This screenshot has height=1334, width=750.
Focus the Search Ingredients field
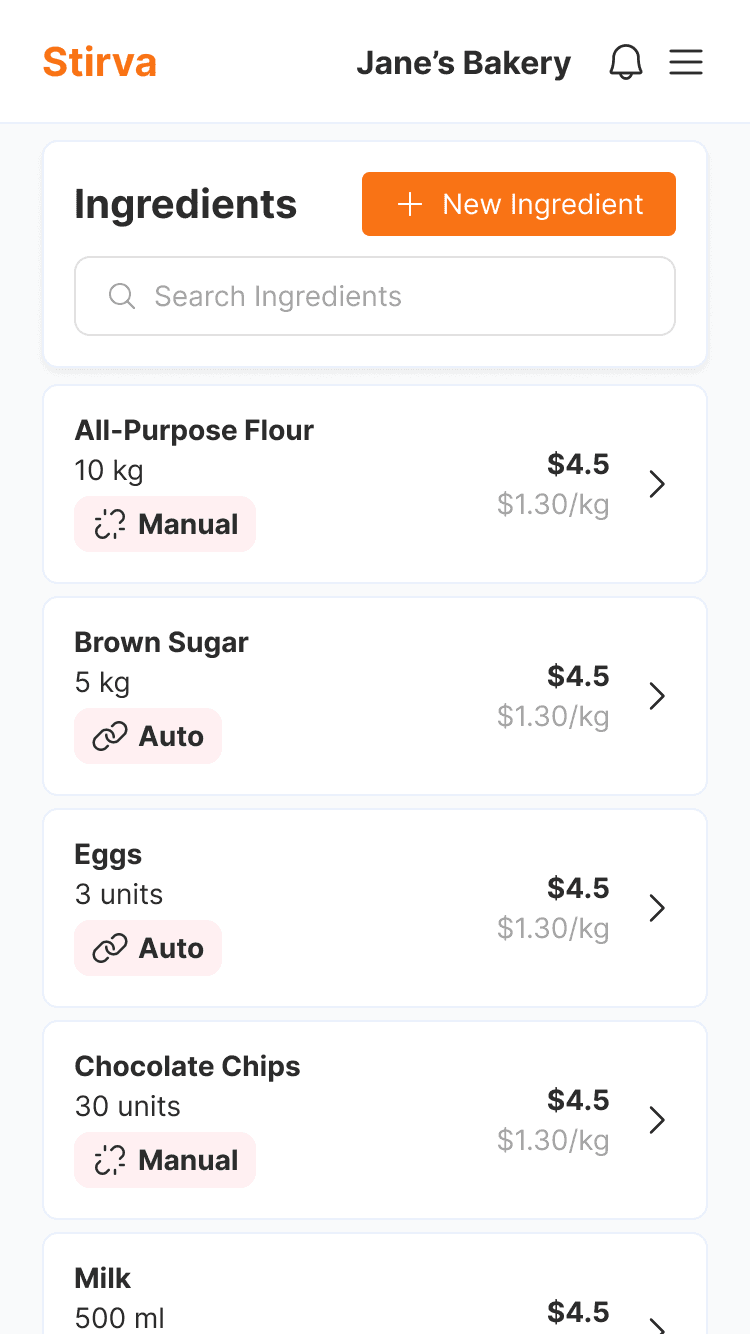[x=375, y=296]
